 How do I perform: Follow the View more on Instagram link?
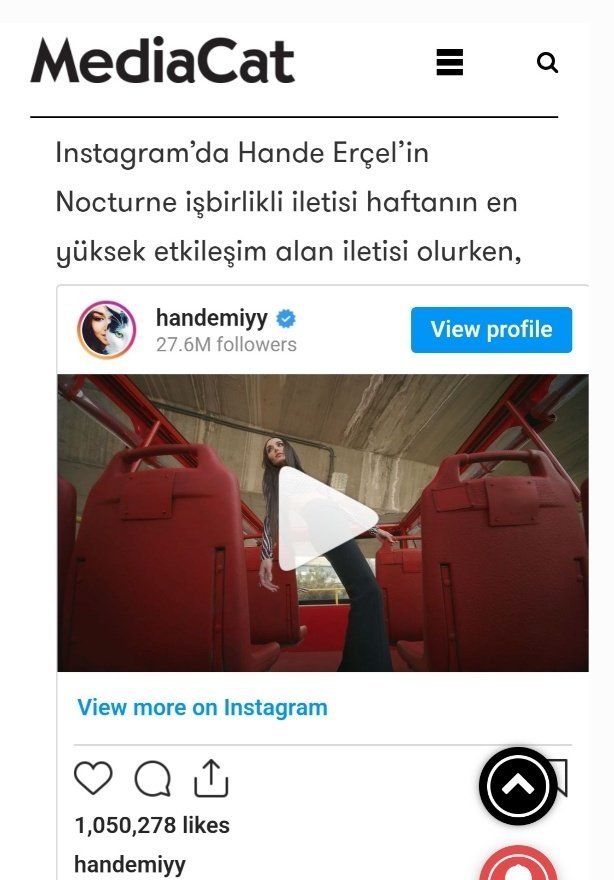click(202, 707)
